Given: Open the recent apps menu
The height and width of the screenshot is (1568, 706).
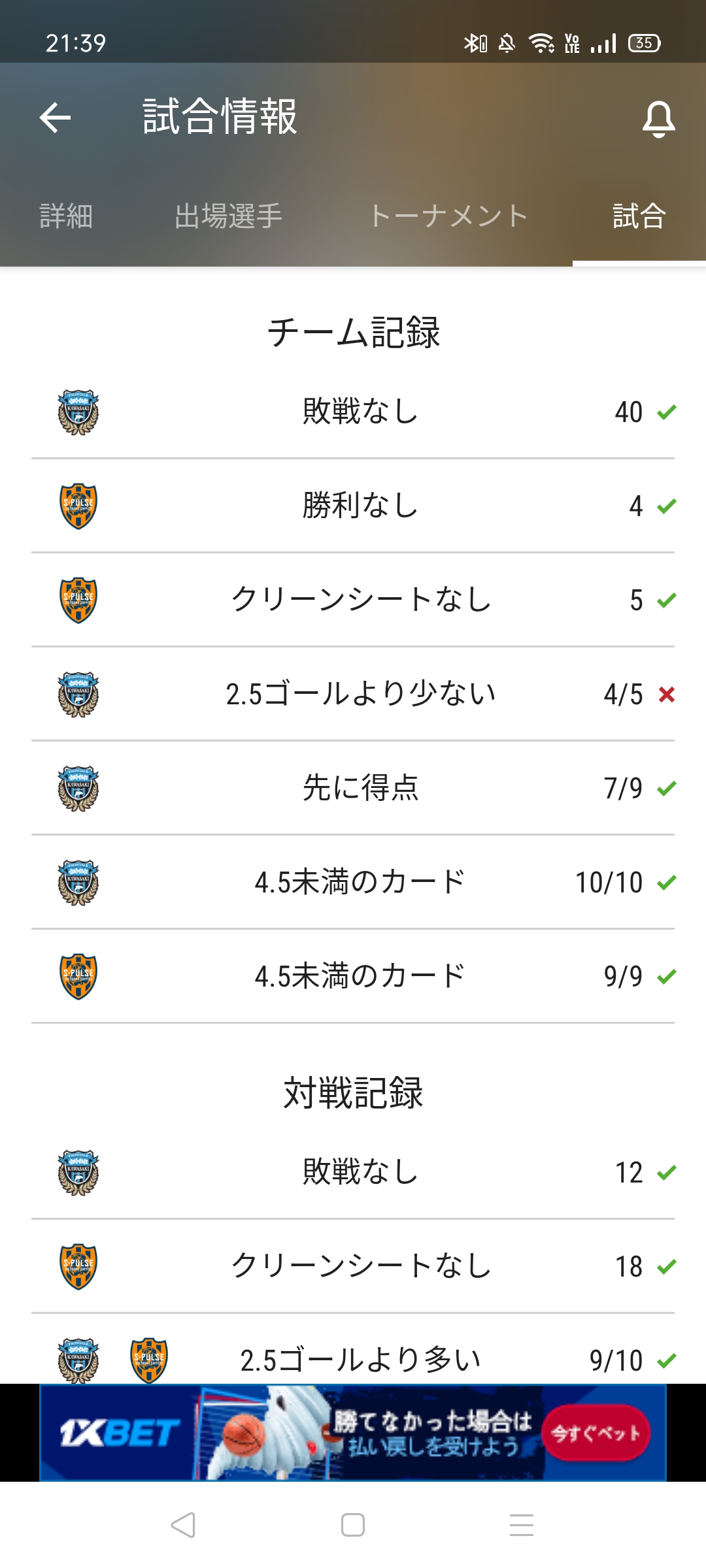Looking at the screenshot, I should (x=522, y=1525).
